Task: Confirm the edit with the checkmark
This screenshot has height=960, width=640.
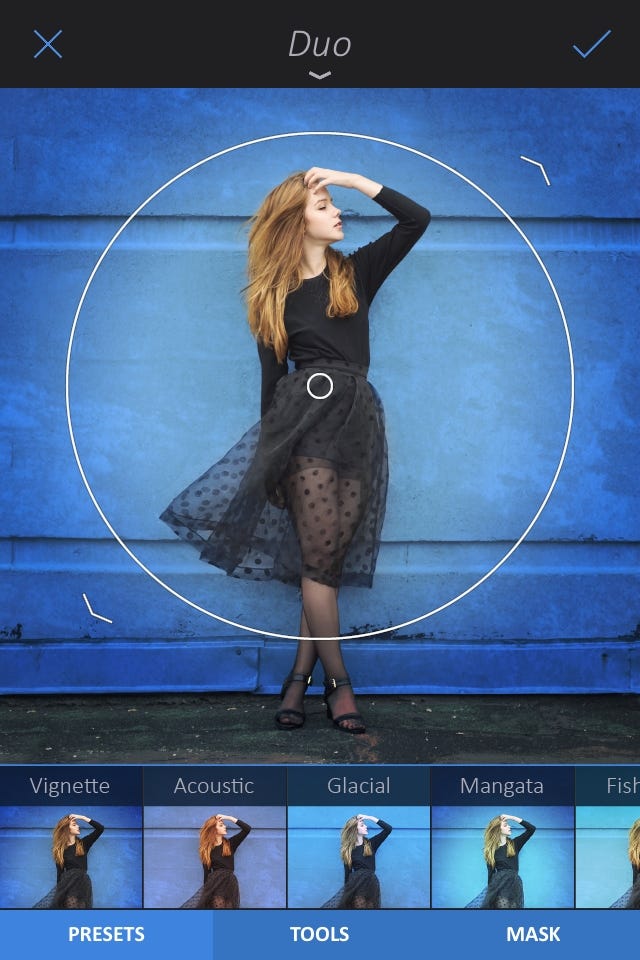Action: coord(591,44)
